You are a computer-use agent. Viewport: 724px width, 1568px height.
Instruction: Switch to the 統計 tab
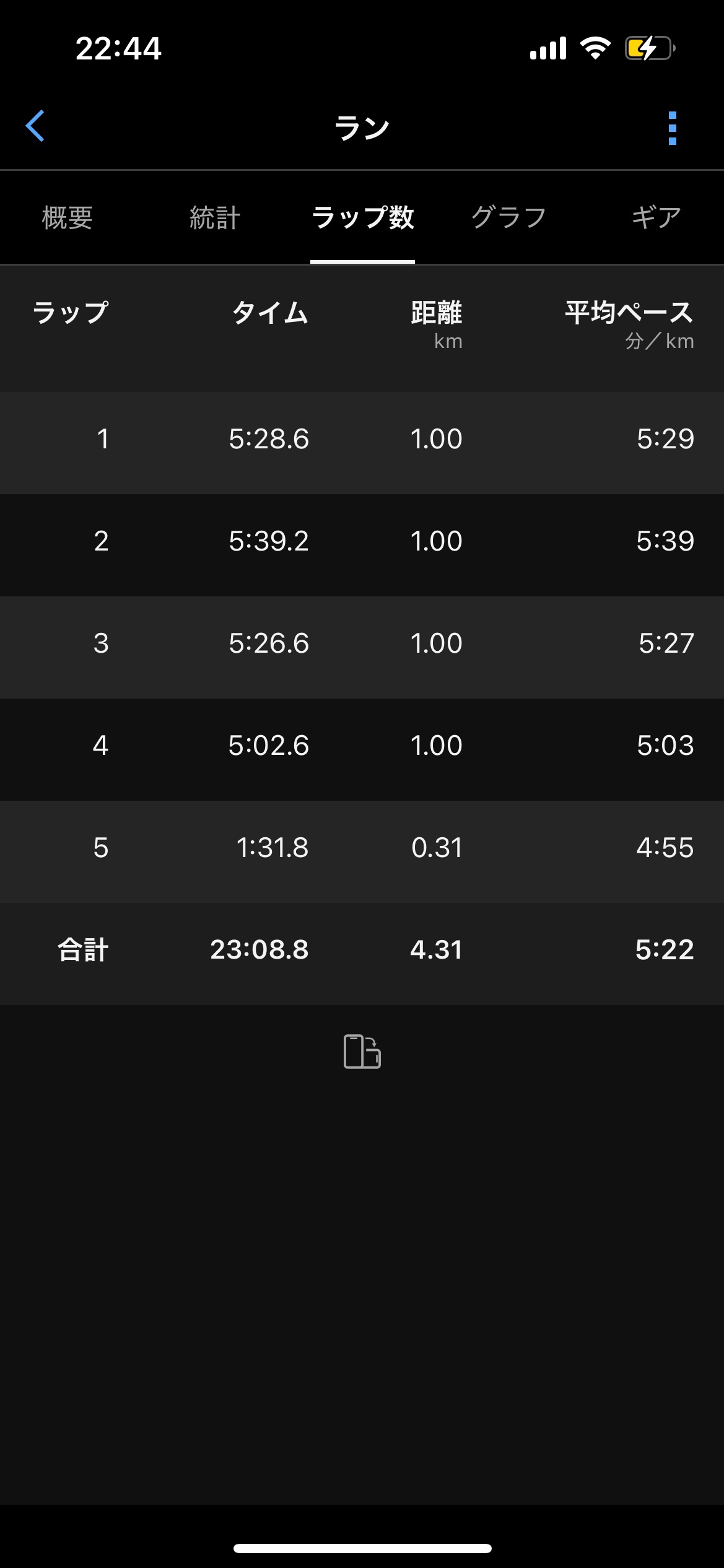215,218
